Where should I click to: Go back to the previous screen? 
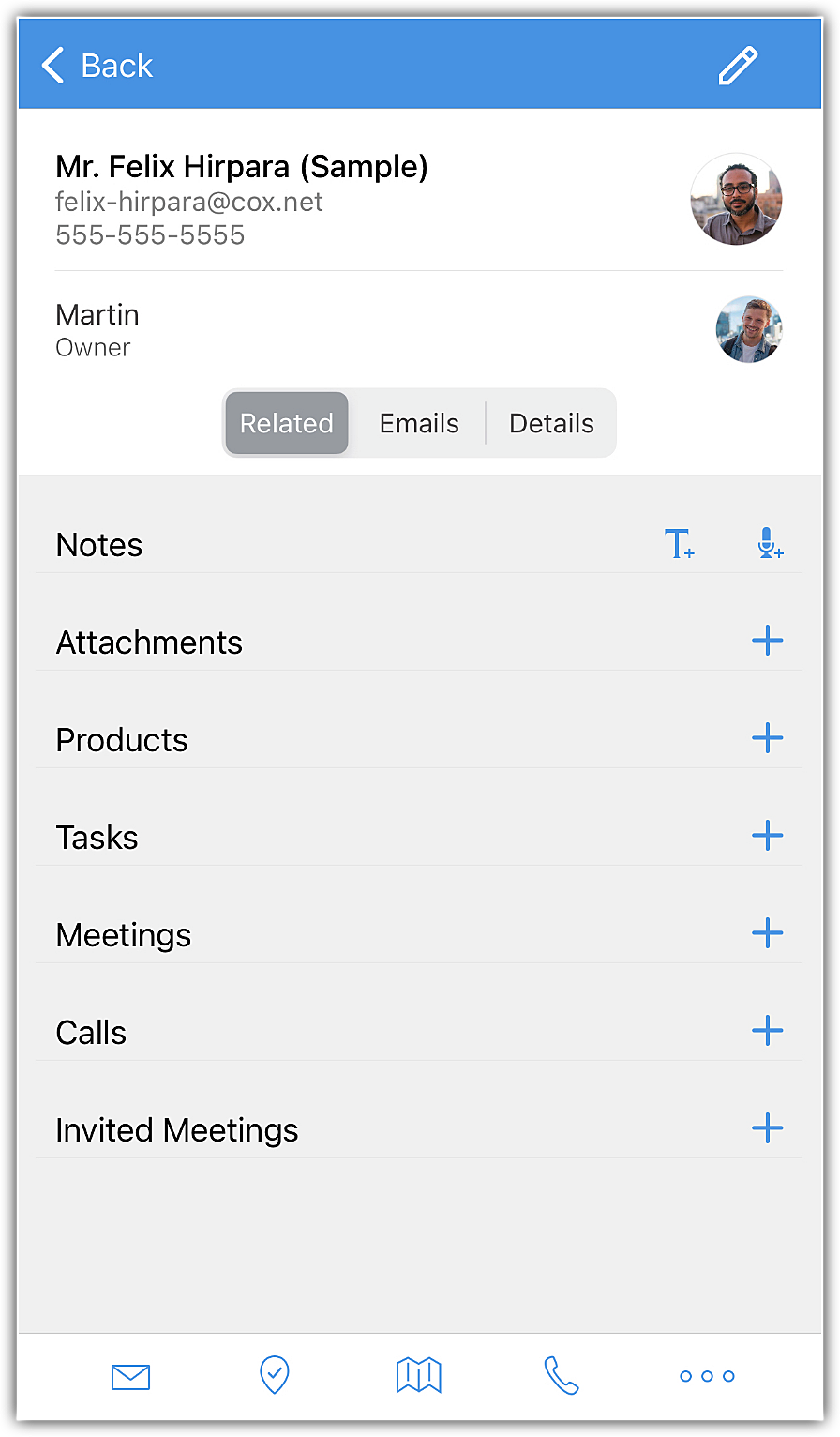point(97,66)
